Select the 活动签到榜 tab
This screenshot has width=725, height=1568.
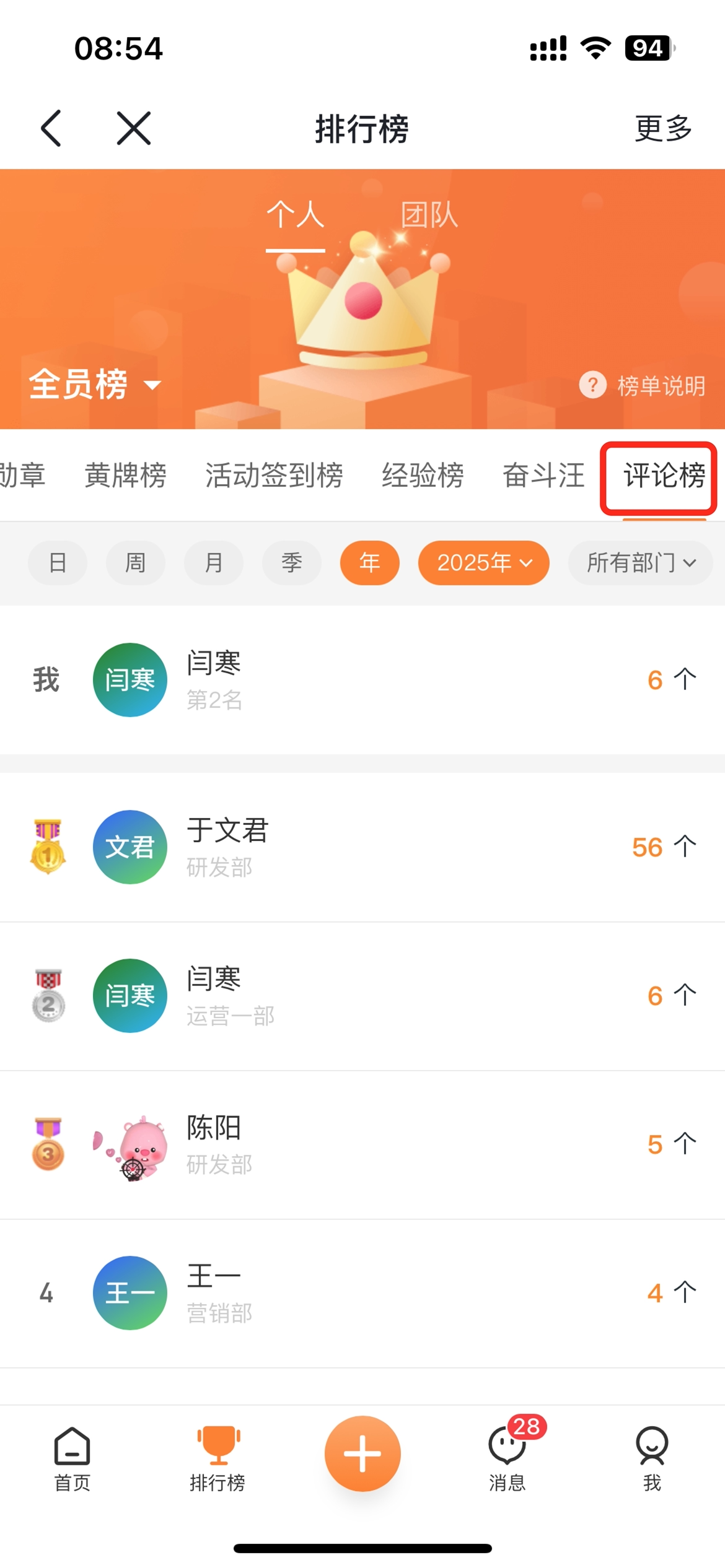point(274,476)
